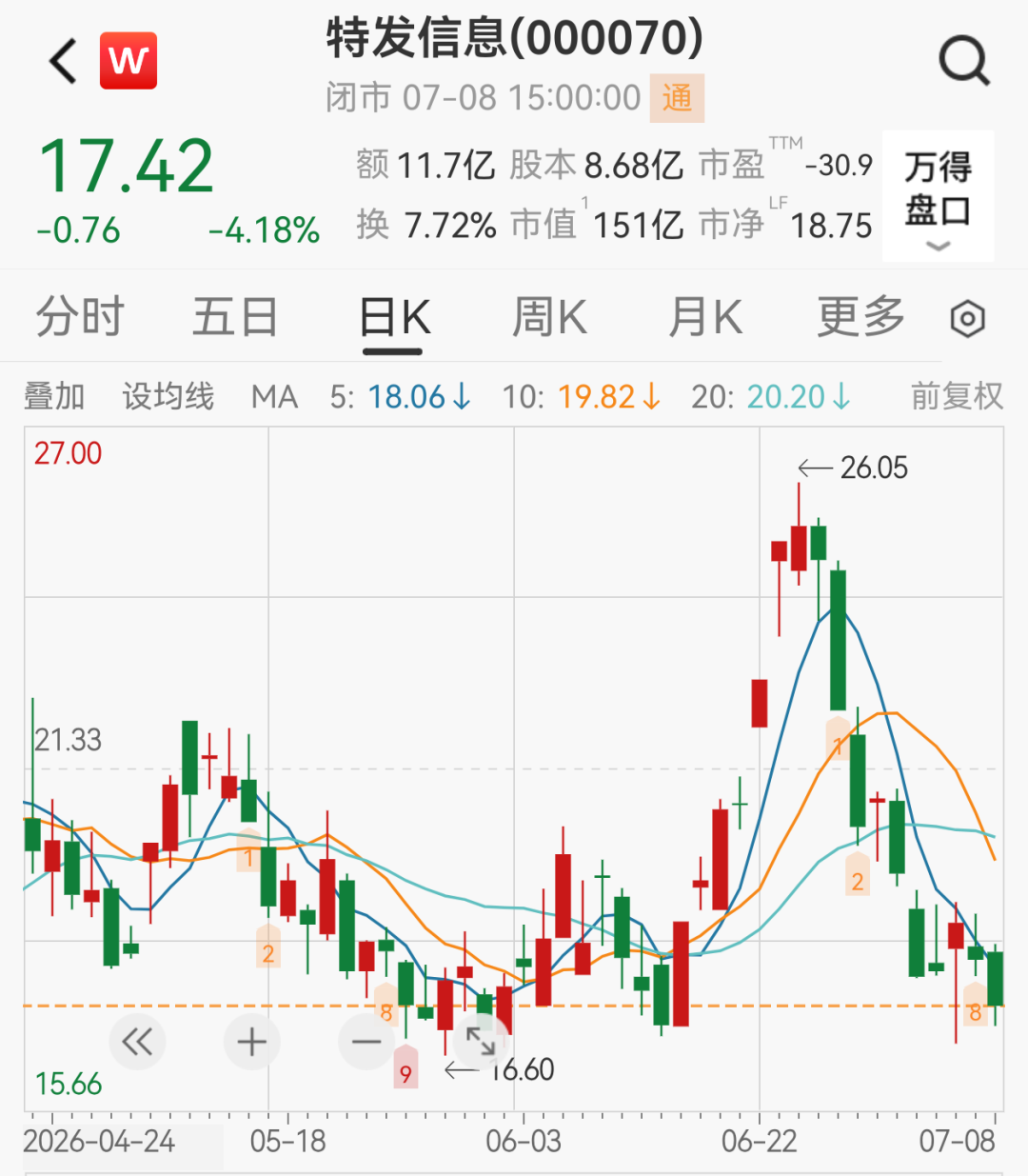The width and height of the screenshot is (1028, 1176).
Task: Zoom out the chart with minus button
Action: (366, 1042)
